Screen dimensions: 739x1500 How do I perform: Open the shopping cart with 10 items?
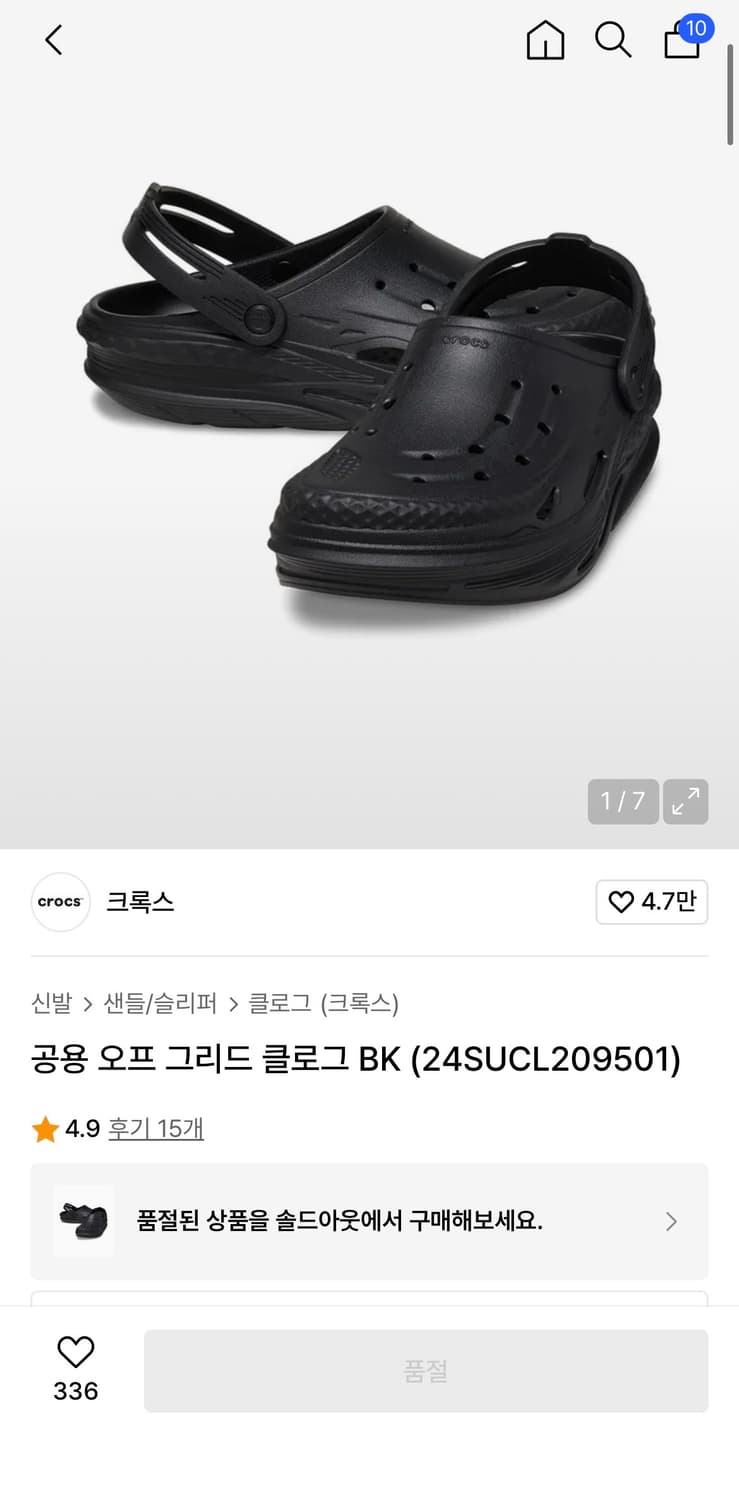(x=681, y=43)
